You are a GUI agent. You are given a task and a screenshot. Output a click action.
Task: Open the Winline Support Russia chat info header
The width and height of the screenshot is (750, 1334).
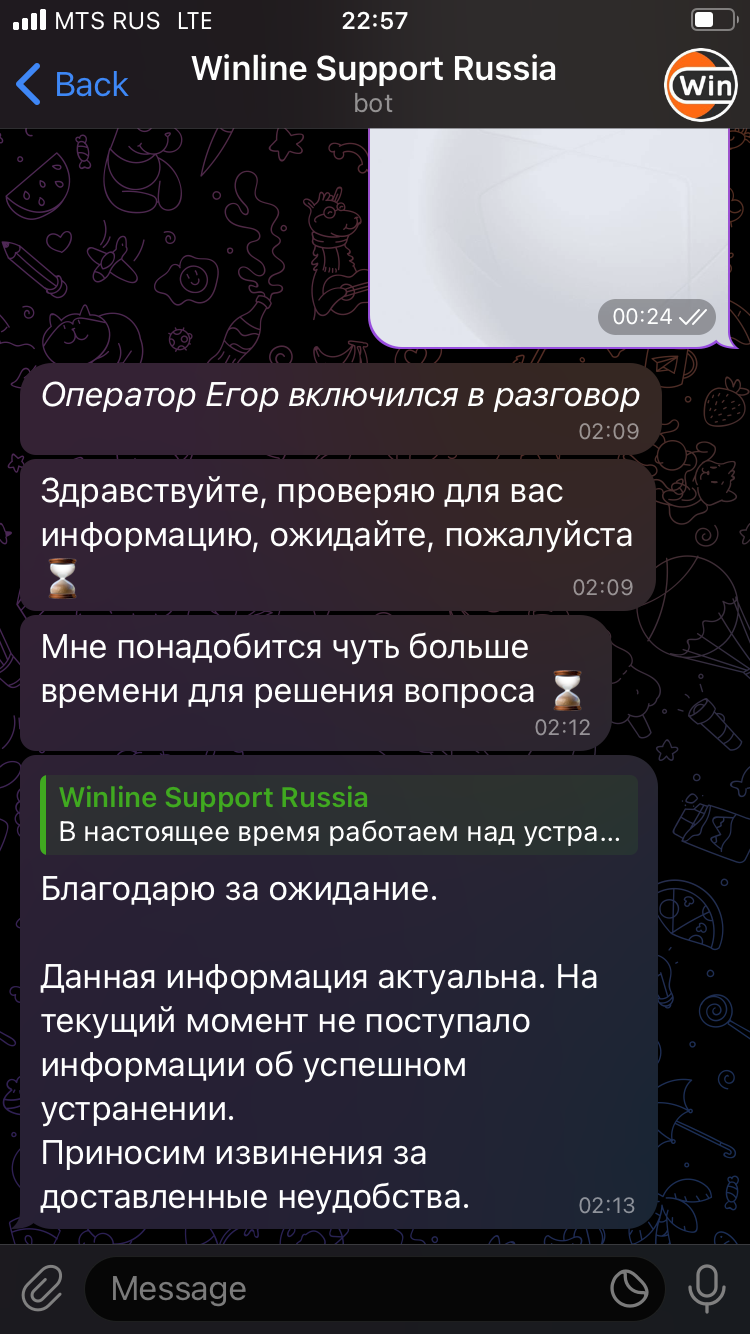(373, 83)
